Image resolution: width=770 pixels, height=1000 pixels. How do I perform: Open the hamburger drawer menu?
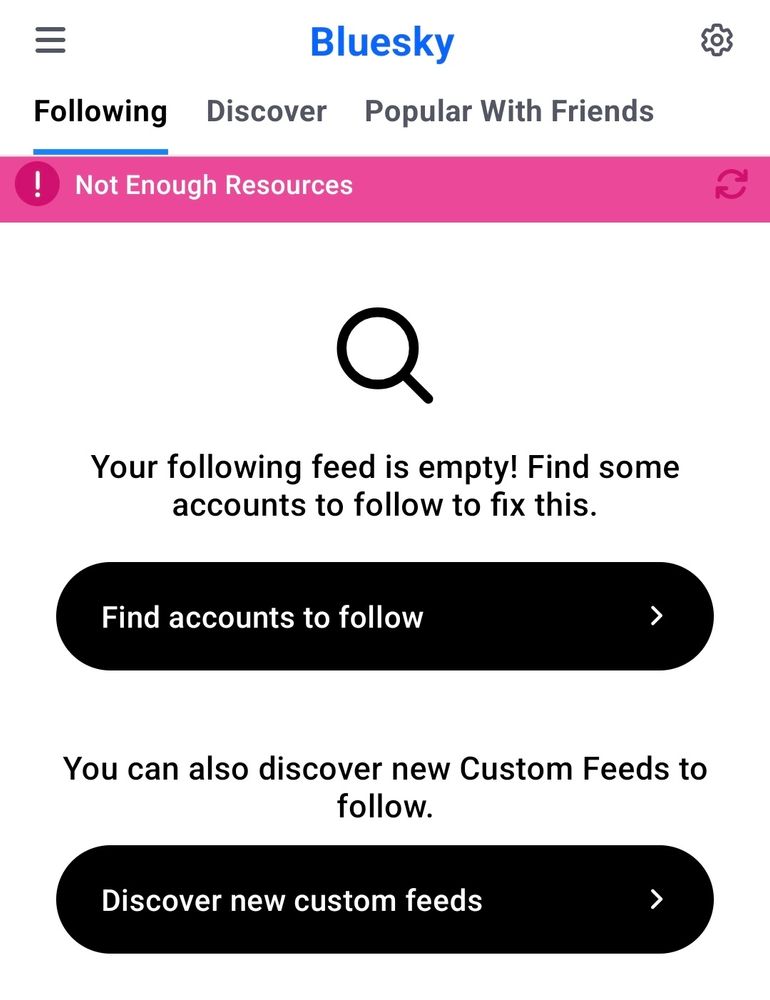50,40
